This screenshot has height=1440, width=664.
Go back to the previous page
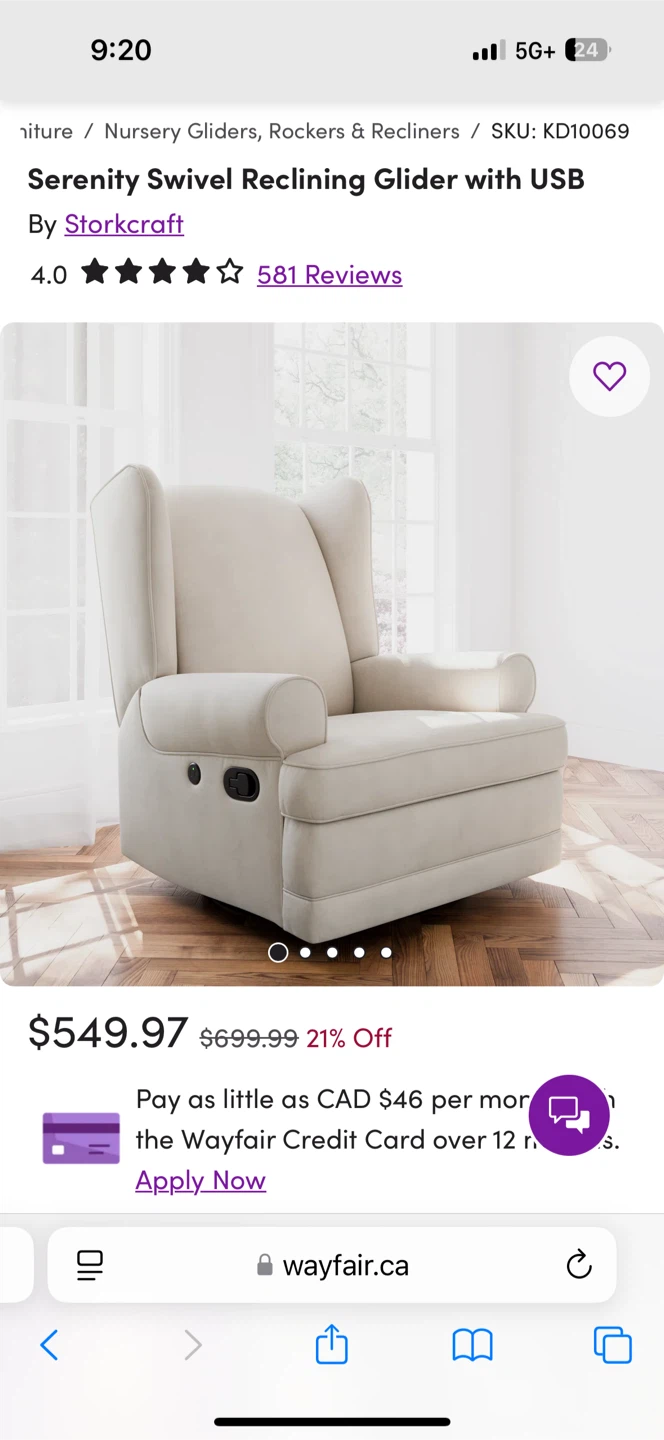[x=49, y=1345]
